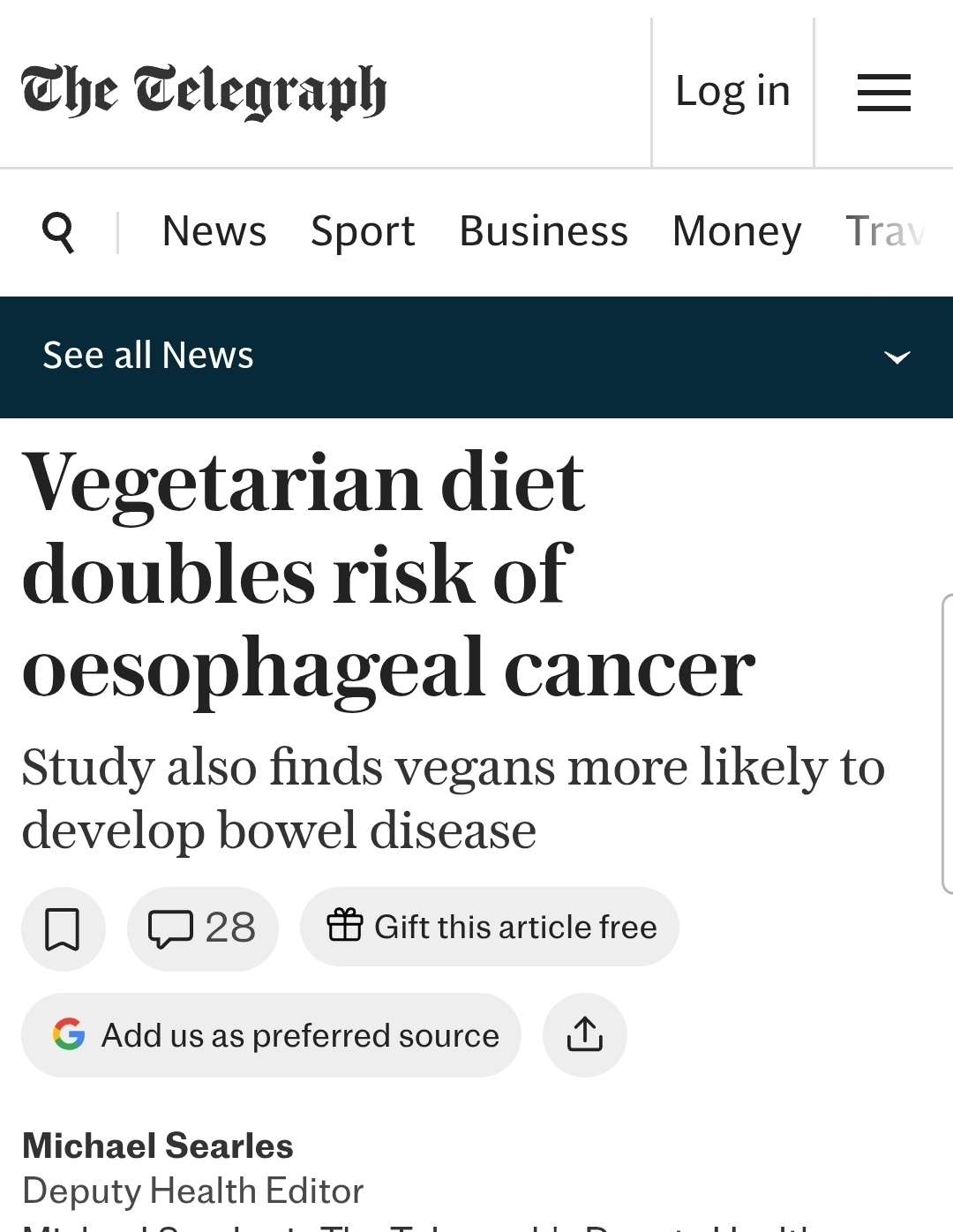Open Michael Searles author profile
This screenshot has height=1232, width=953.
click(x=158, y=1146)
